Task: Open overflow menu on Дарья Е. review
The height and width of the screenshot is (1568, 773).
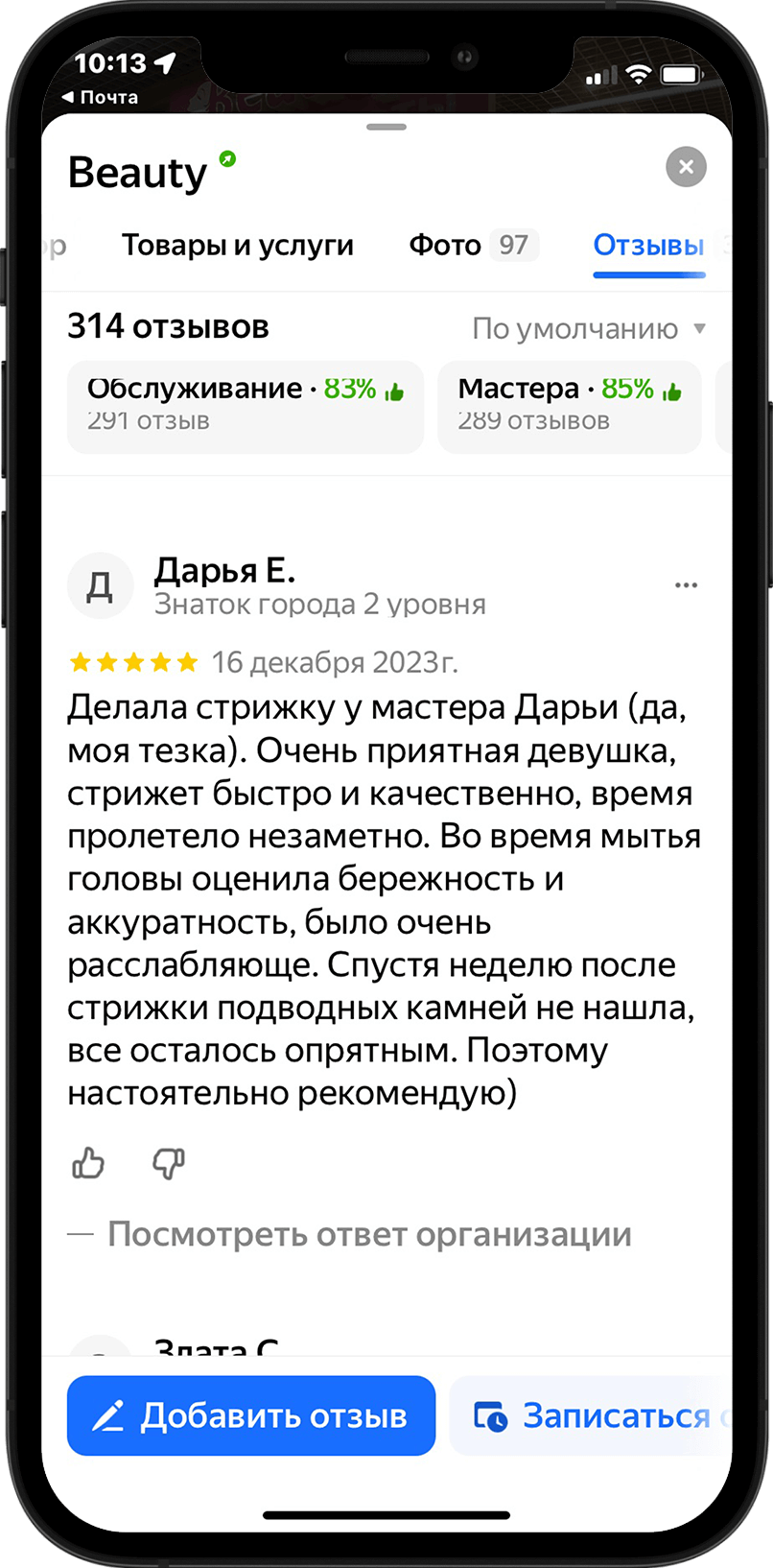Action: point(686,585)
